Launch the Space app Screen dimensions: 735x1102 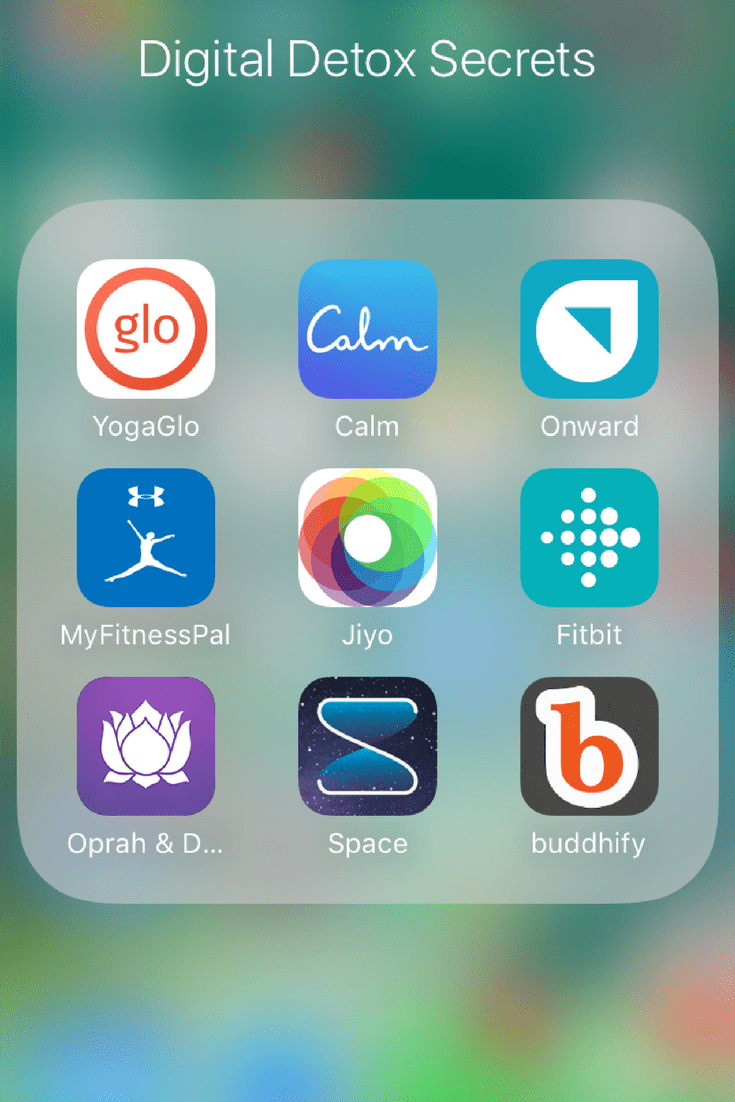click(367, 746)
